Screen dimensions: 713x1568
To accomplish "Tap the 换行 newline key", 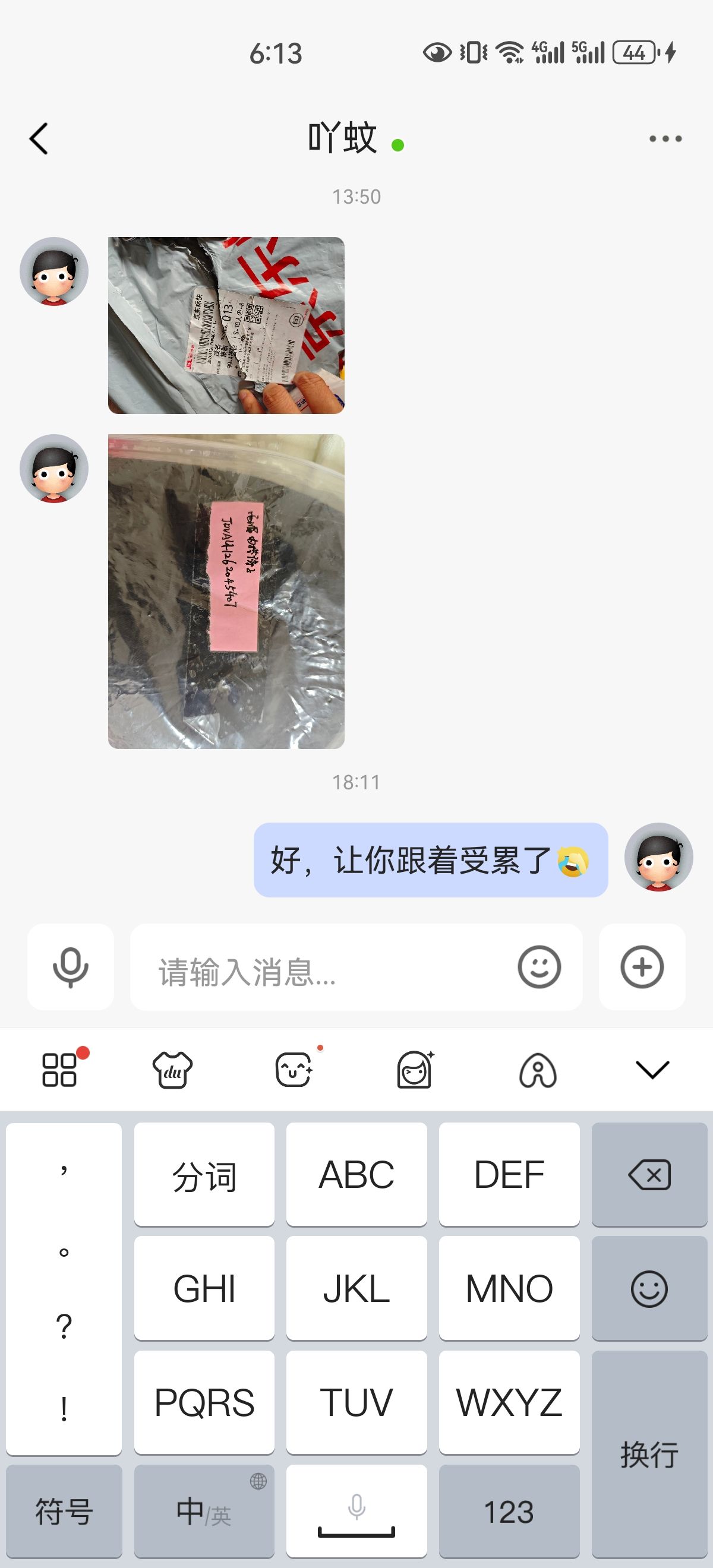I will click(649, 1455).
